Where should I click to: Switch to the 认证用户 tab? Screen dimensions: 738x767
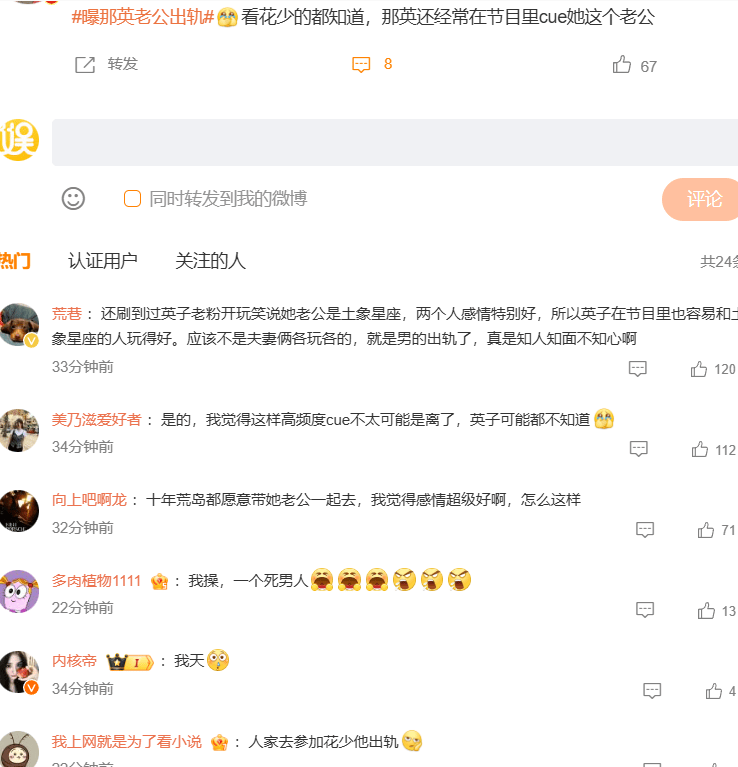point(103,261)
